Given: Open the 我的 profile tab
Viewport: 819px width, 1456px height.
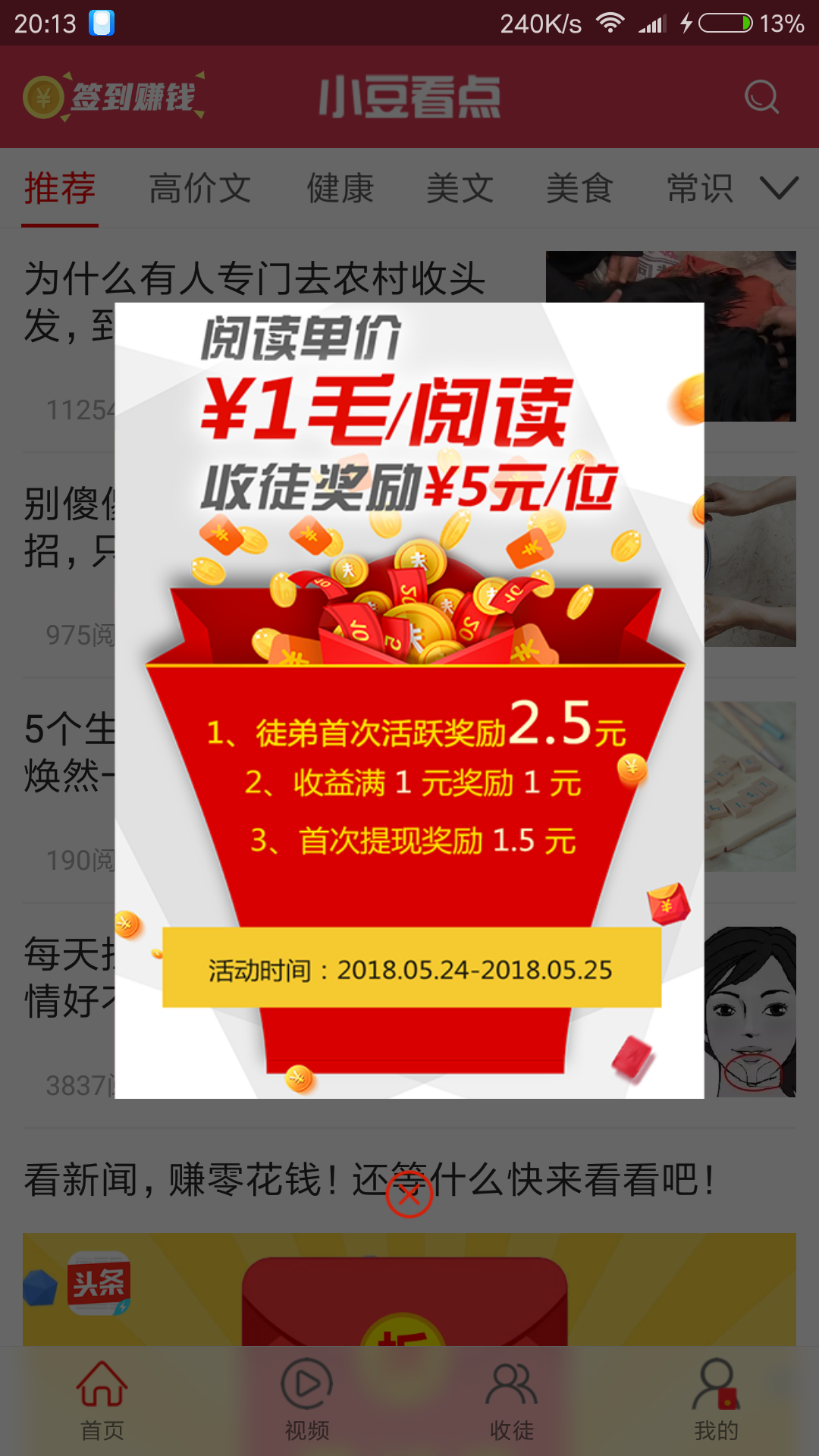Looking at the screenshot, I should [716, 1400].
